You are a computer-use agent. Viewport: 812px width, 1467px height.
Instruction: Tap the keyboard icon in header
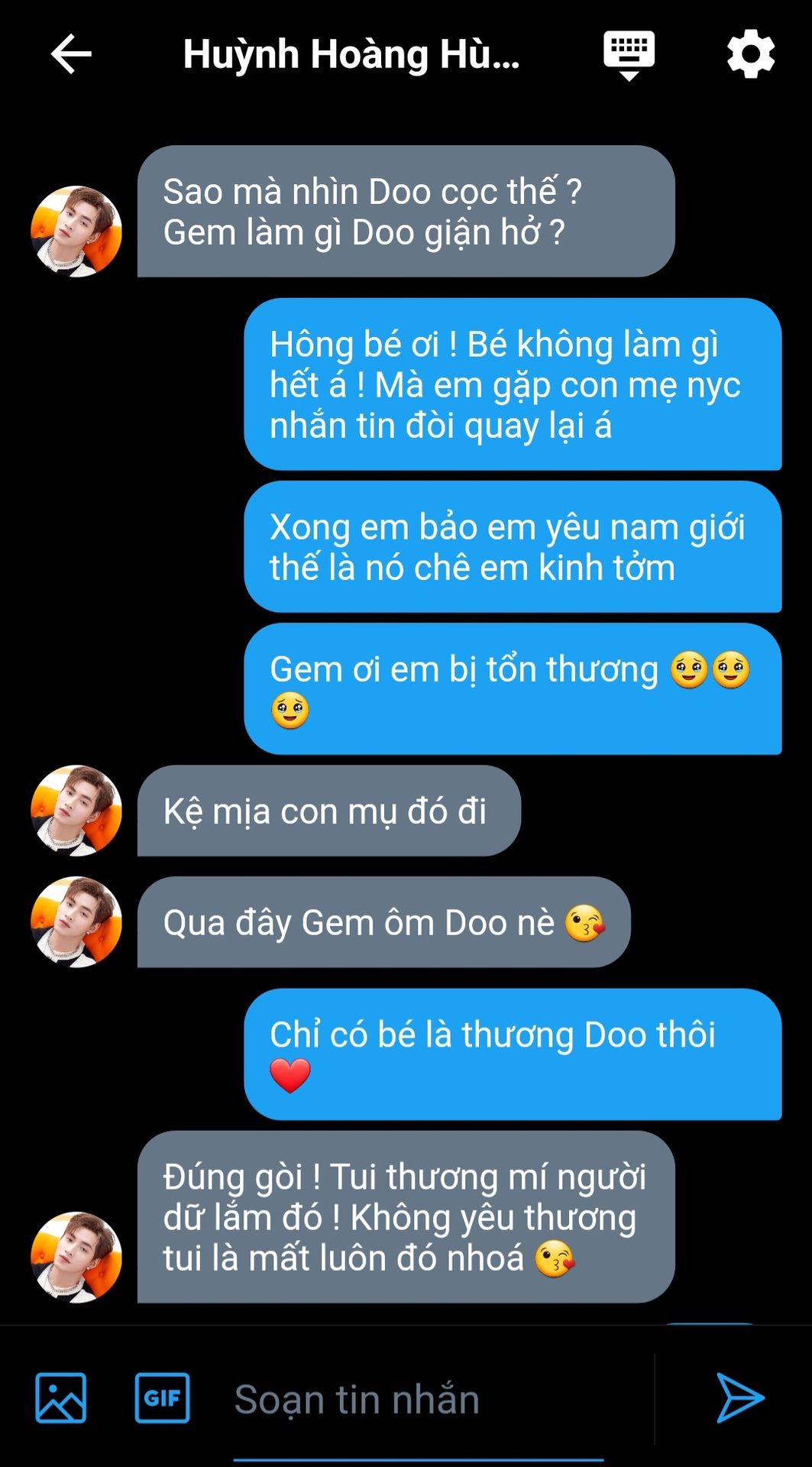click(629, 55)
